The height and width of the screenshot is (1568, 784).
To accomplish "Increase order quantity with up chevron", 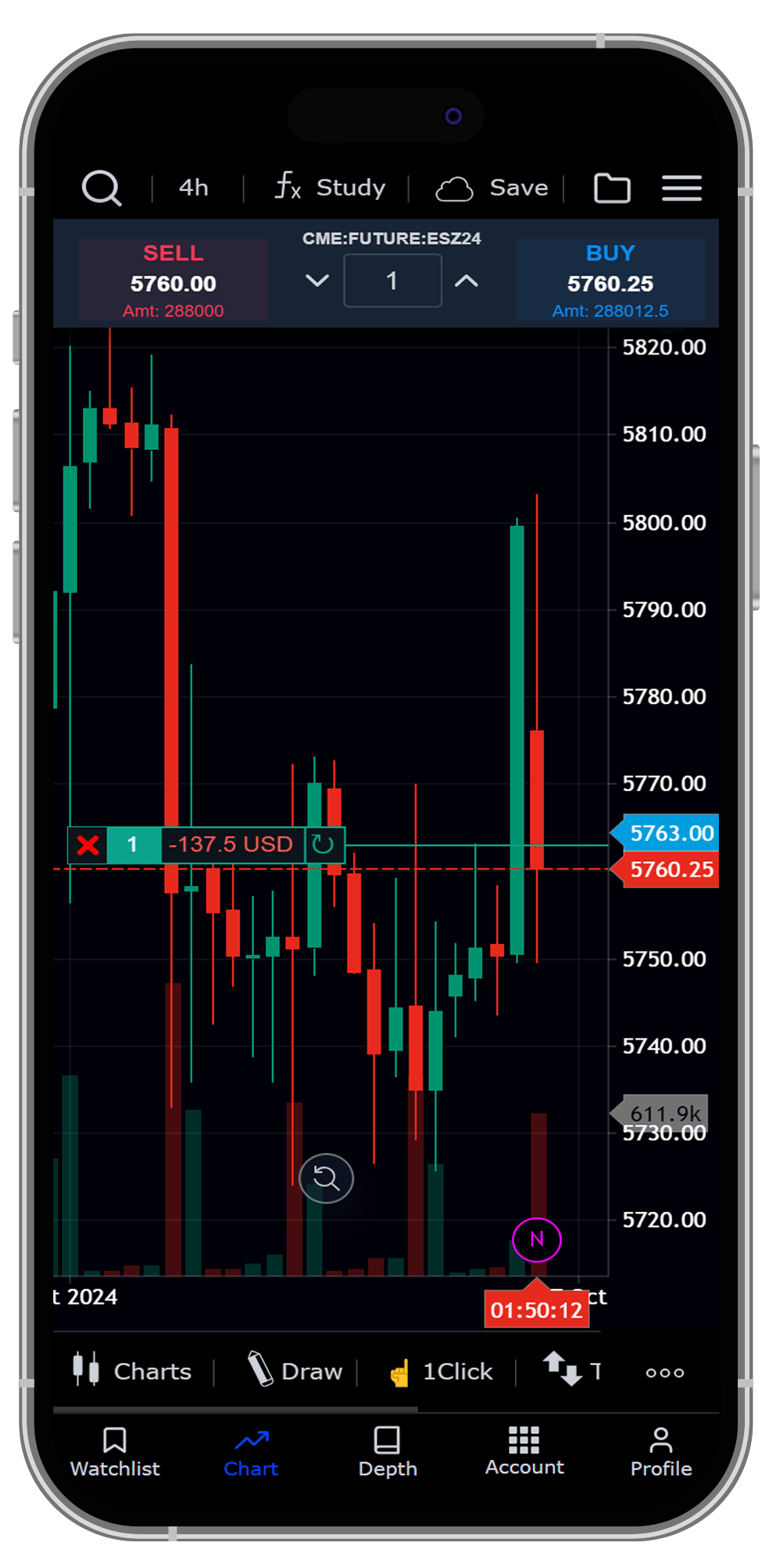I will click(x=466, y=281).
